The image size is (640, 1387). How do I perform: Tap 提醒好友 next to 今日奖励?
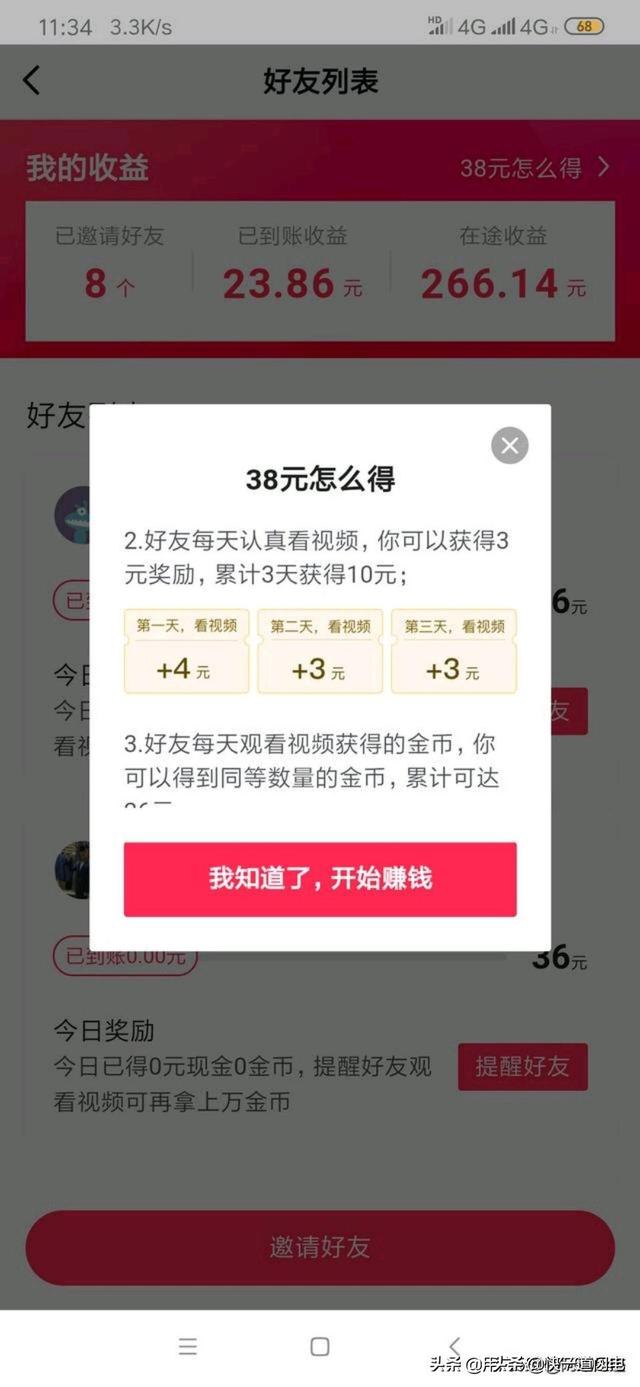point(522,1067)
